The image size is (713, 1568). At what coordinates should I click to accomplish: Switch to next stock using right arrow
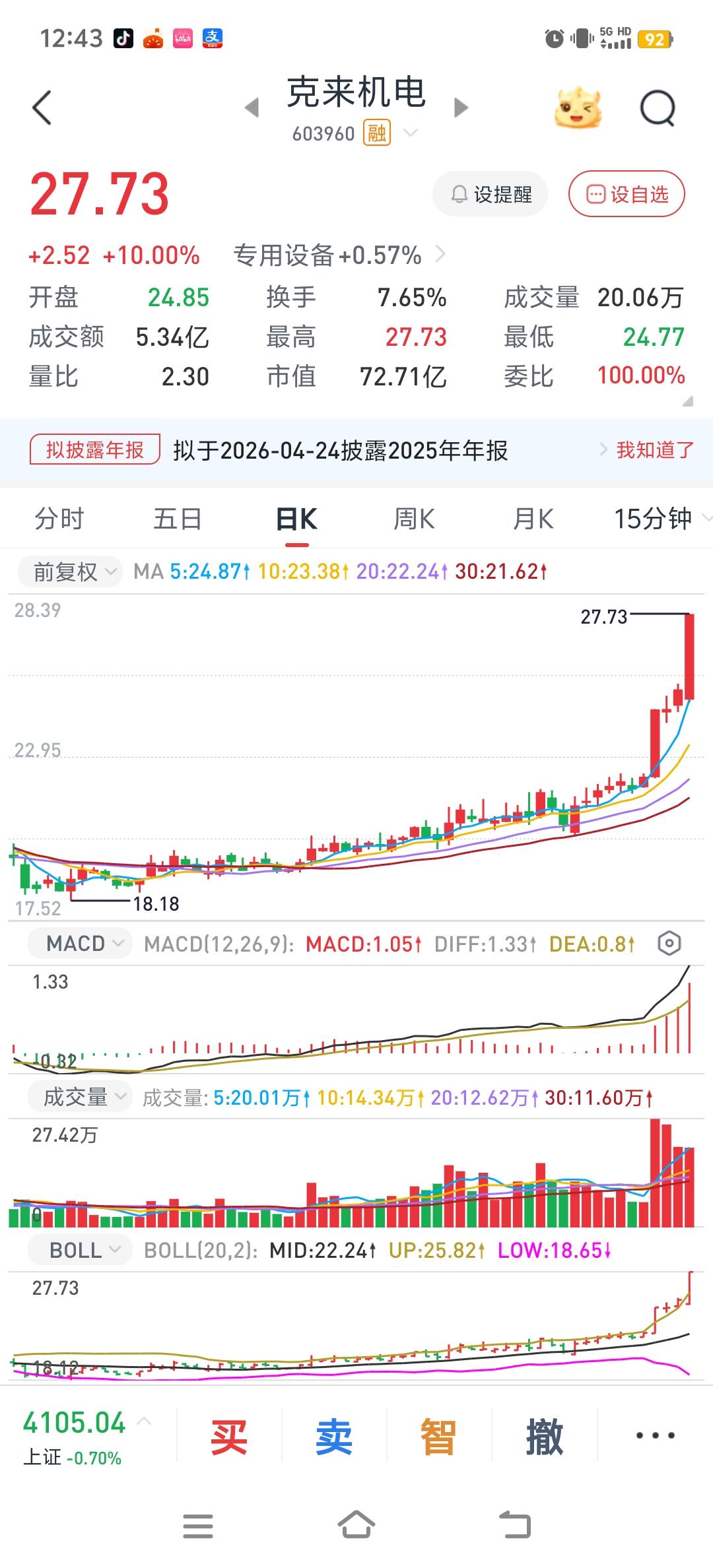pyautogui.click(x=460, y=108)
